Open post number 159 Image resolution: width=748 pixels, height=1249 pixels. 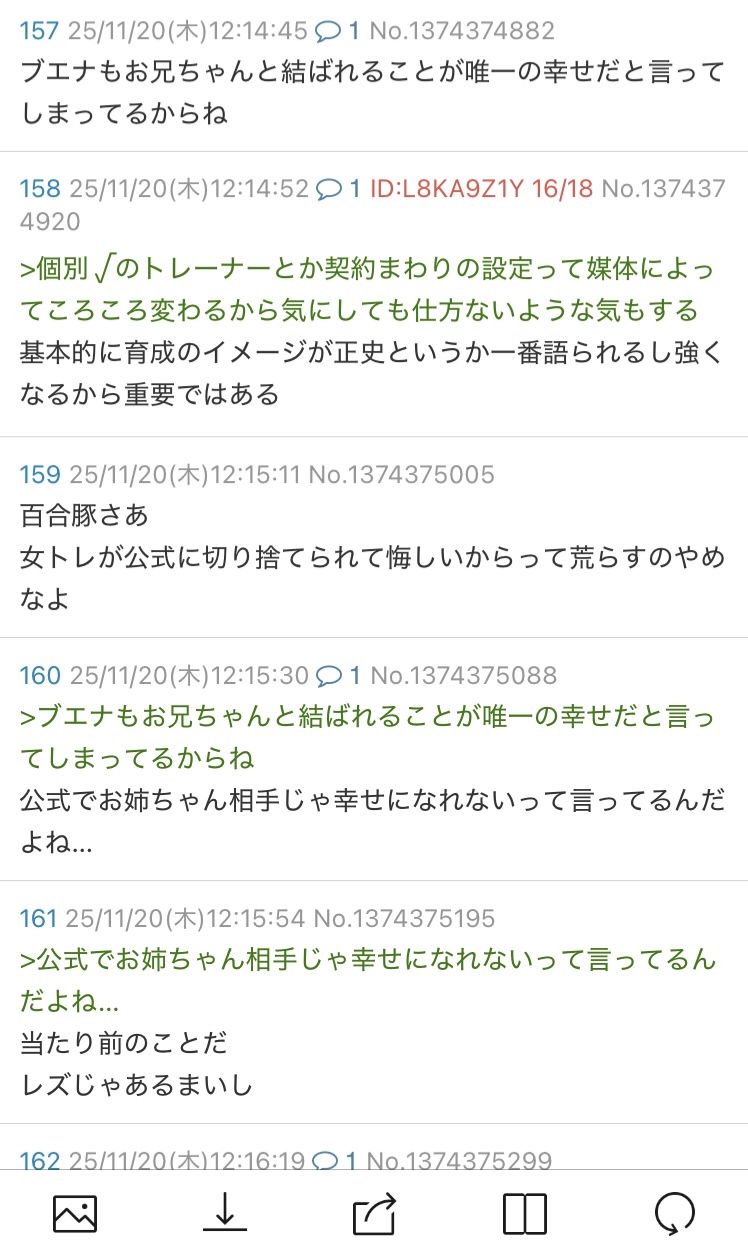(40, 474)
